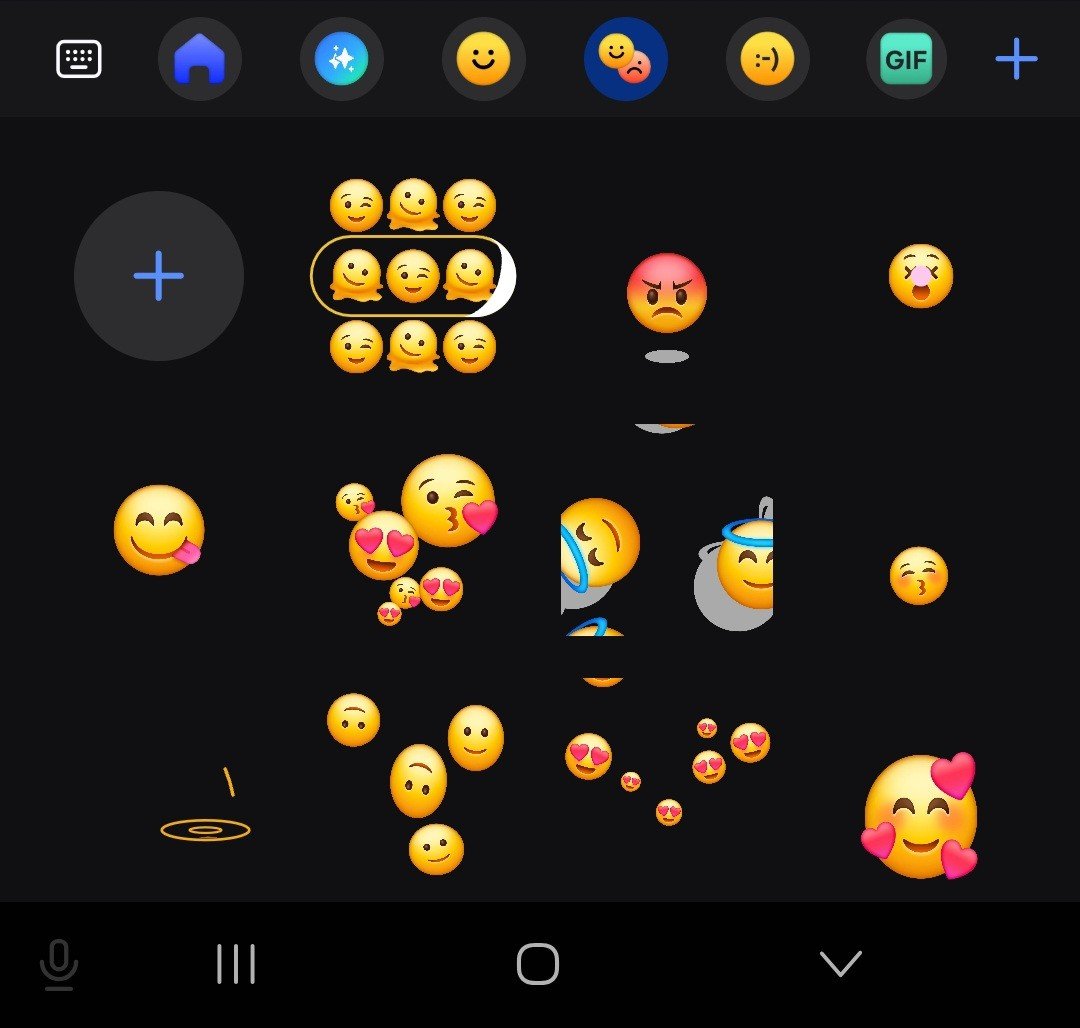
Task: Pick the yummy tongue-out face sticker
Action: pos(159,530)
